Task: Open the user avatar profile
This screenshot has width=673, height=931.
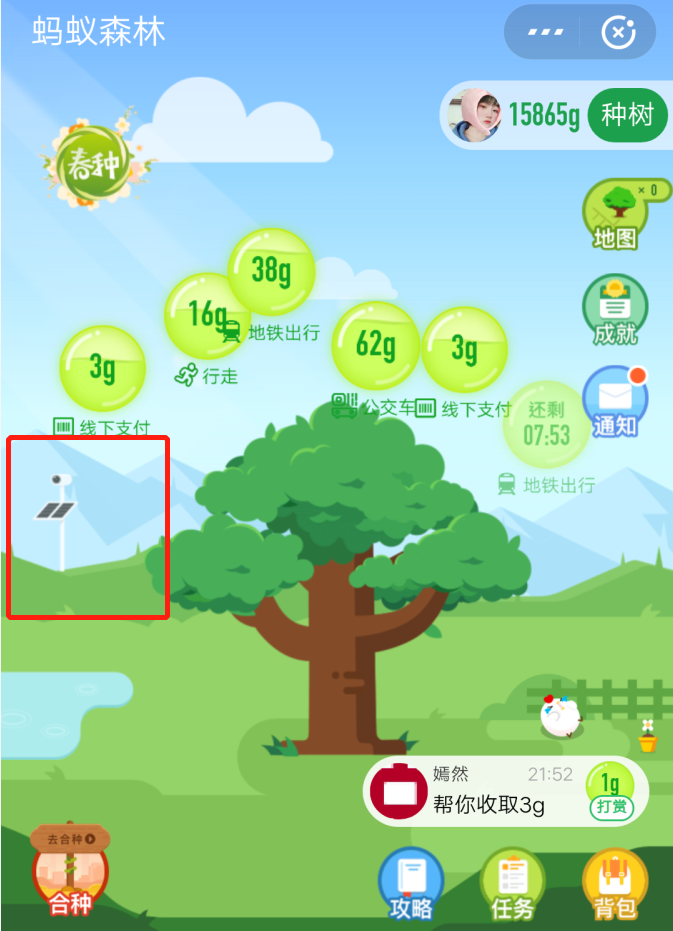Action: point(476,116)
